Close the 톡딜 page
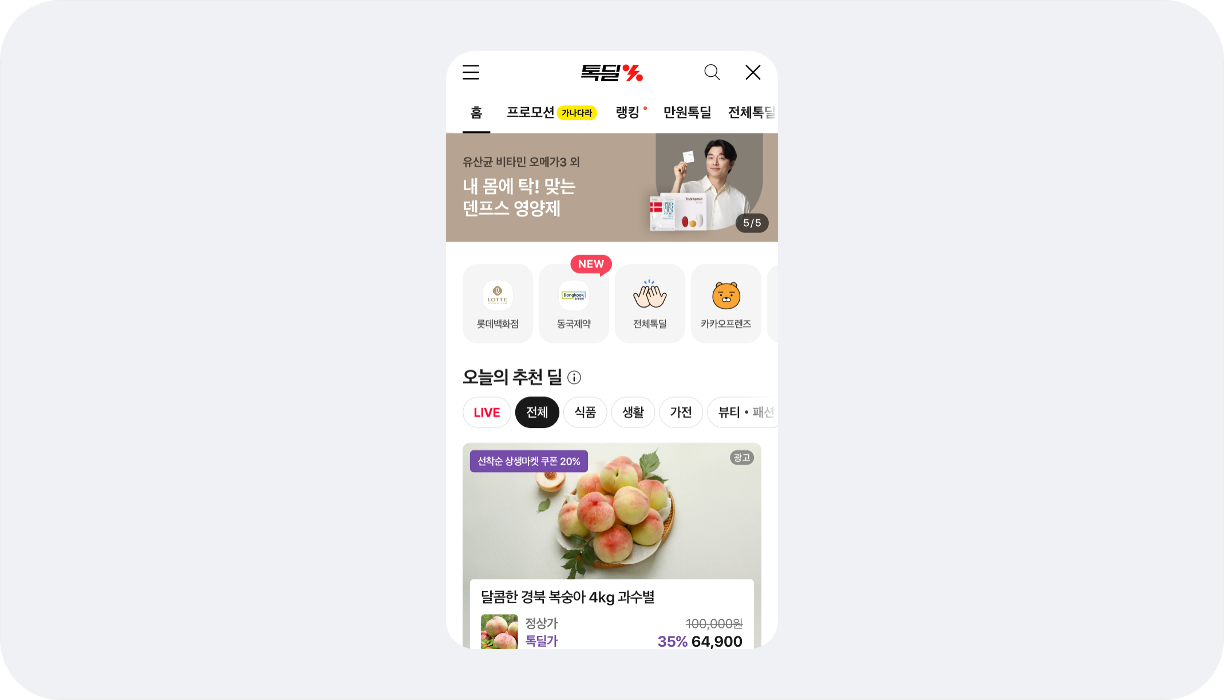 [753, 72]
